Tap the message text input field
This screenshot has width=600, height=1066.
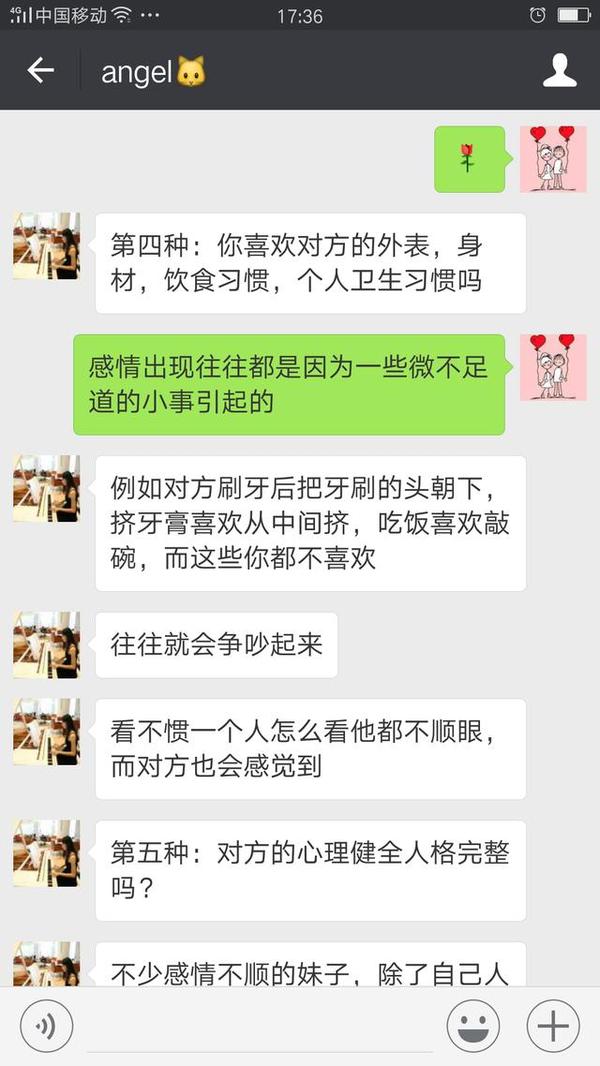(x=260, y=1028)
